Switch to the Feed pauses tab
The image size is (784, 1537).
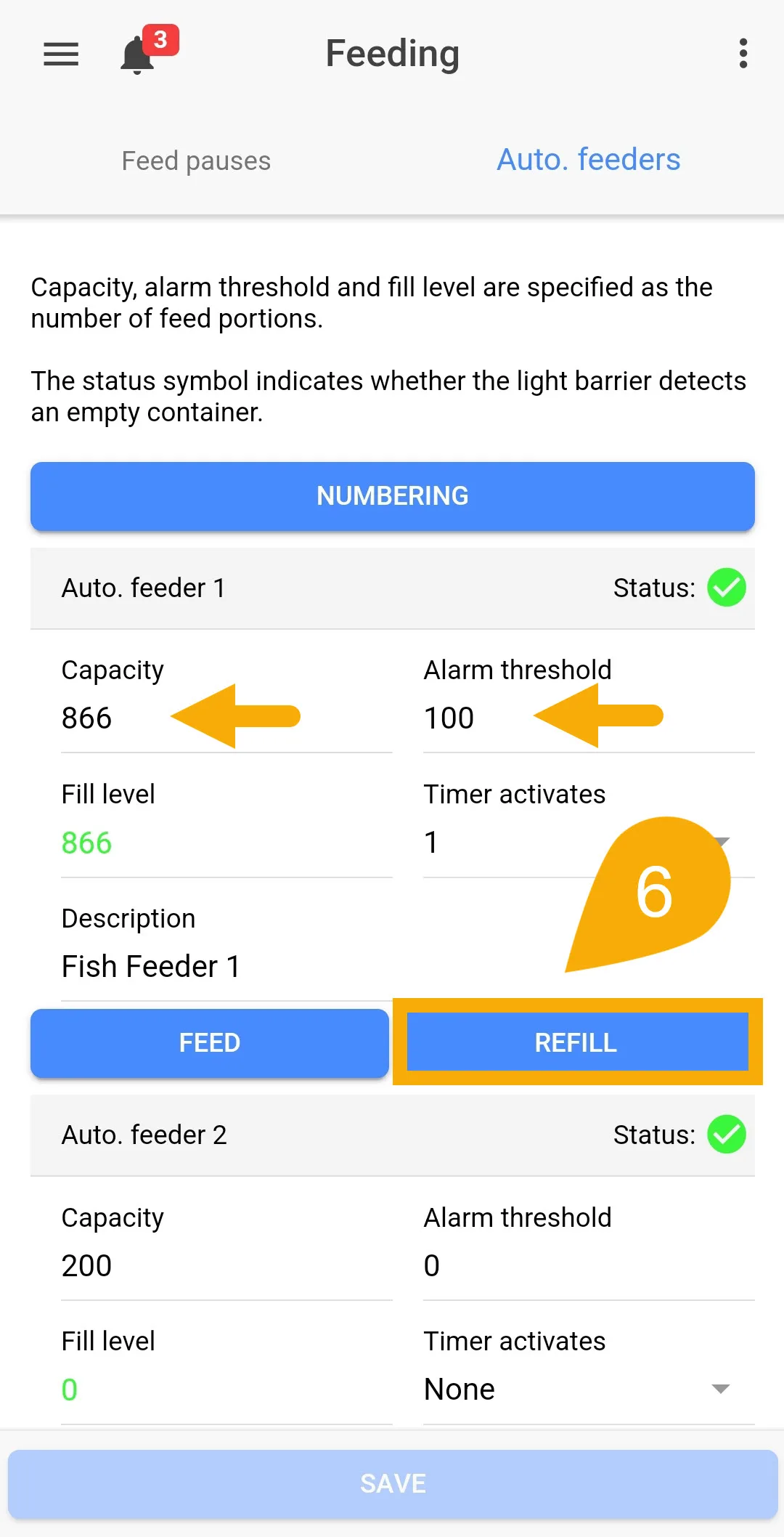pos(196,161)
